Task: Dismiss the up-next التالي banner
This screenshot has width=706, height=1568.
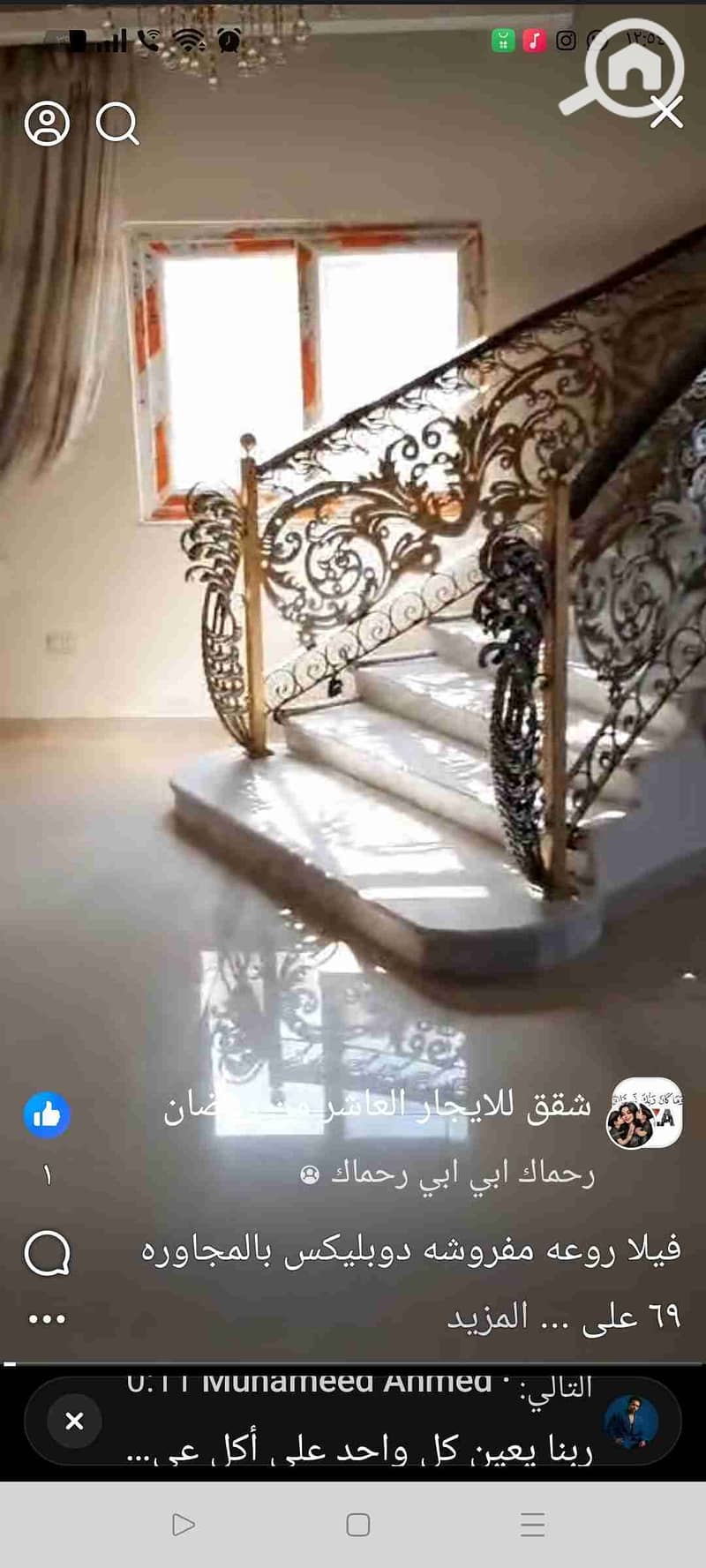Action: 75,1421
